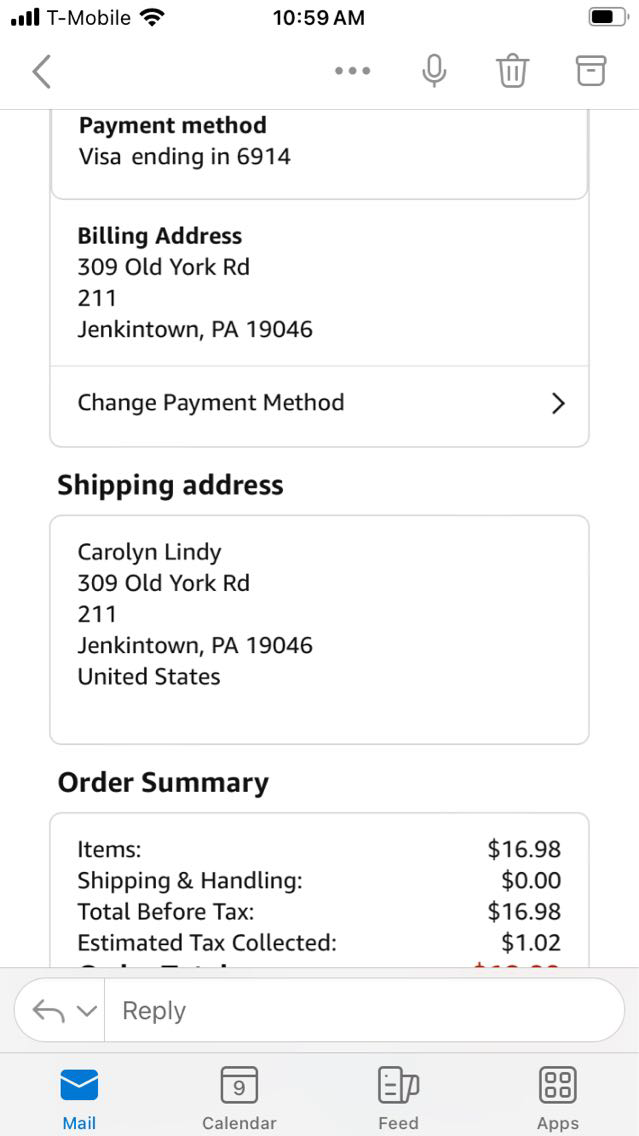
Task: Switch to the Apps tab
Action: [x=558, y=1096]
